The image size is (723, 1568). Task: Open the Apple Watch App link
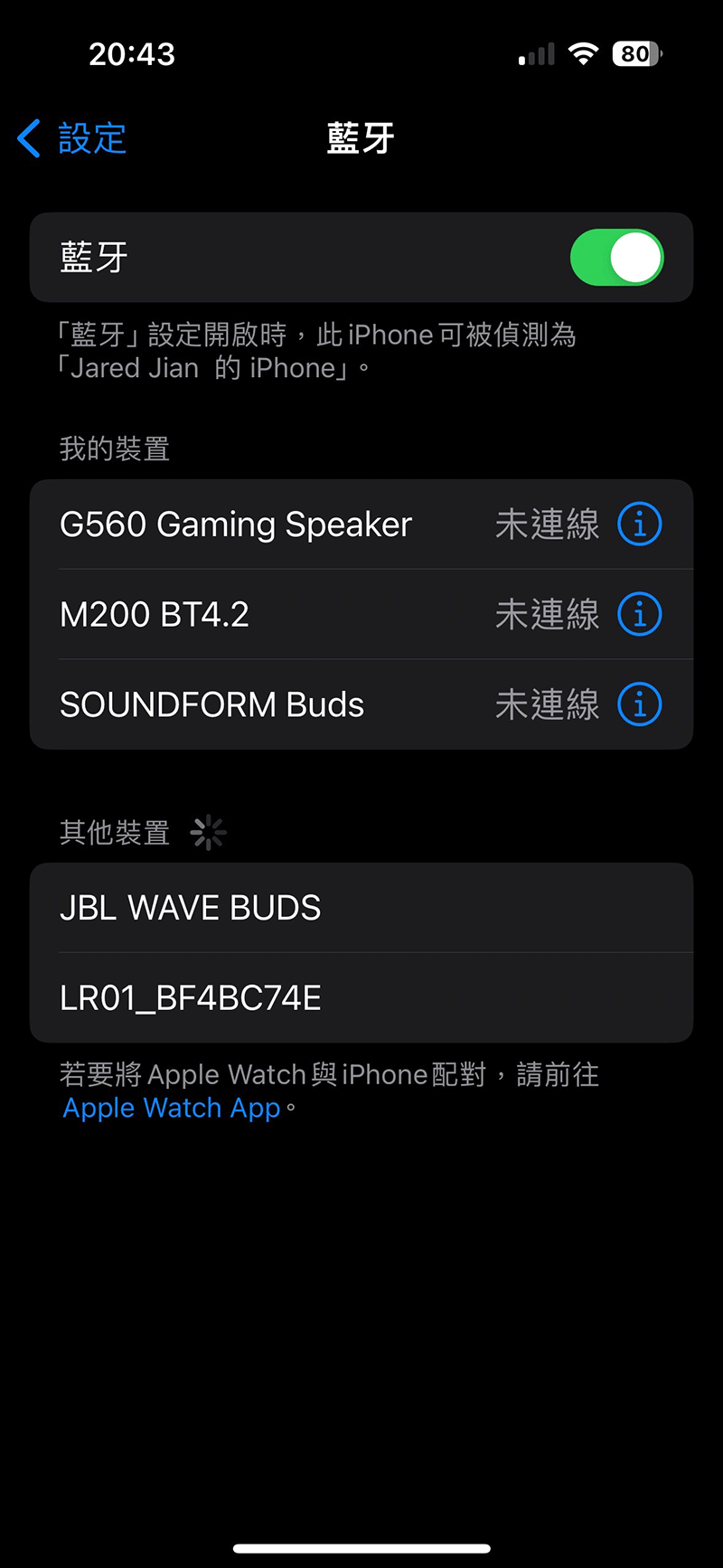[172, 1109]
